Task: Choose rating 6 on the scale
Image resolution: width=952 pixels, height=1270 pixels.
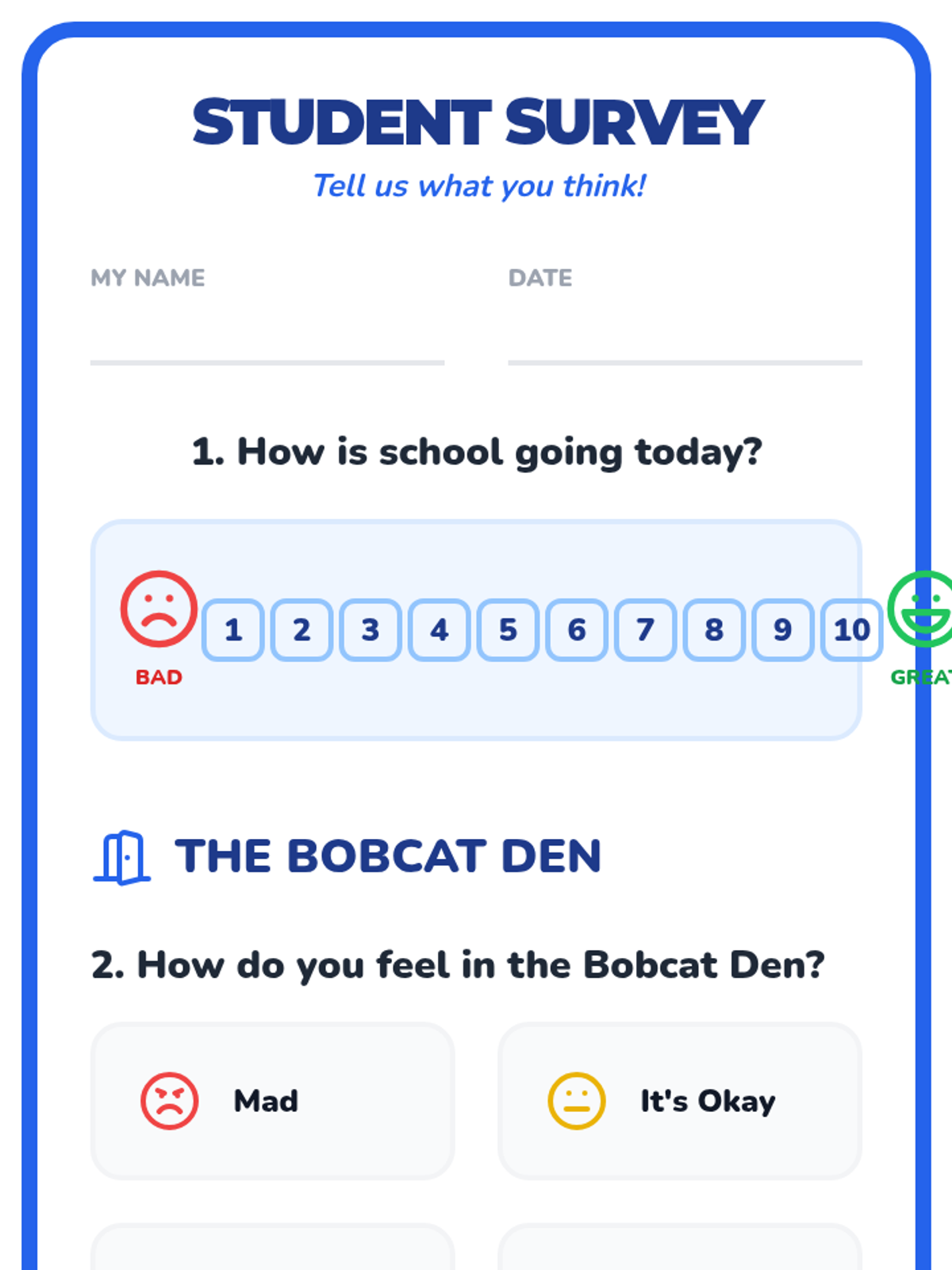Action: (577, 630)
